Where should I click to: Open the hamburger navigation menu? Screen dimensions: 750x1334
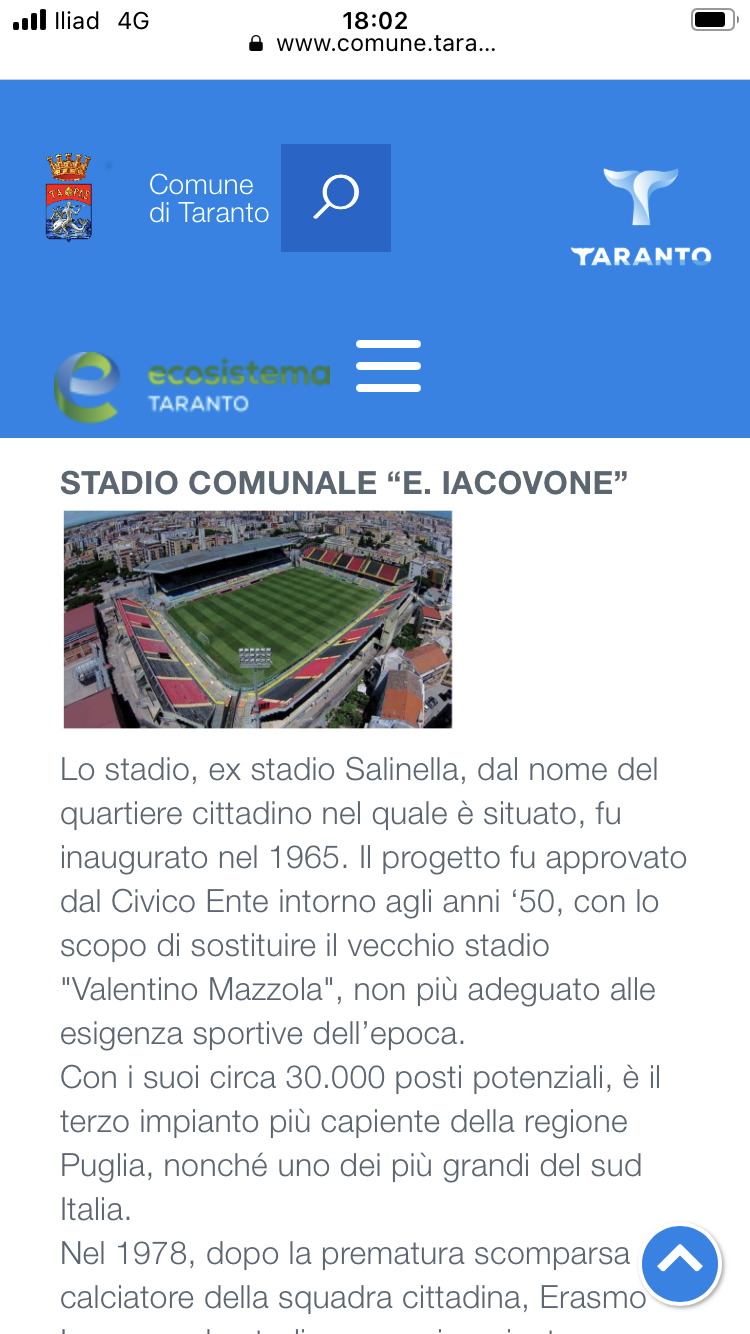click(x=388, y=366)
